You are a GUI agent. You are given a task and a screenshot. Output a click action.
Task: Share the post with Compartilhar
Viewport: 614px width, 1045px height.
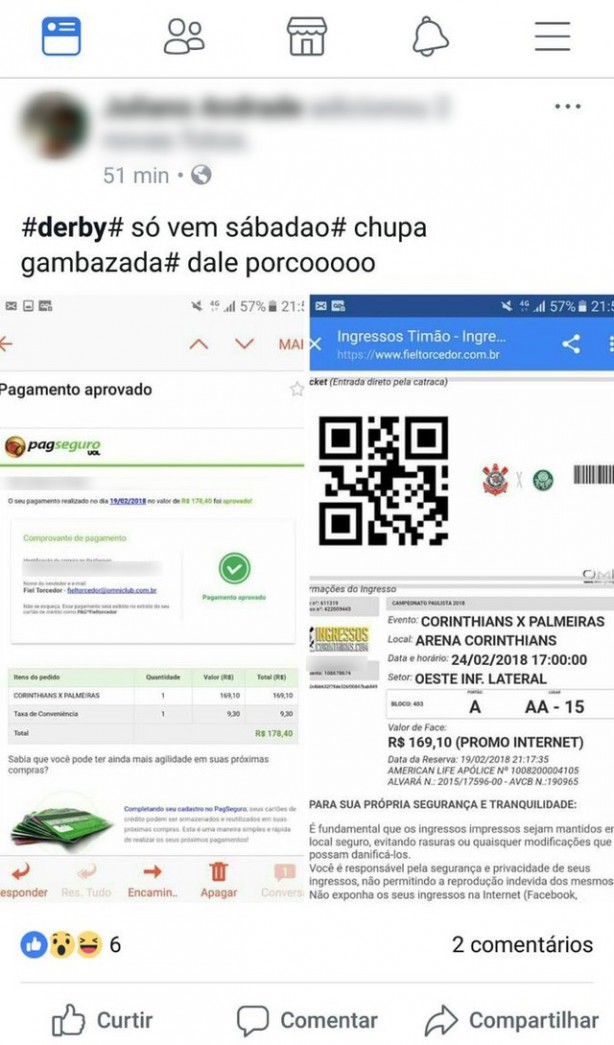[x=511, y=1020]
